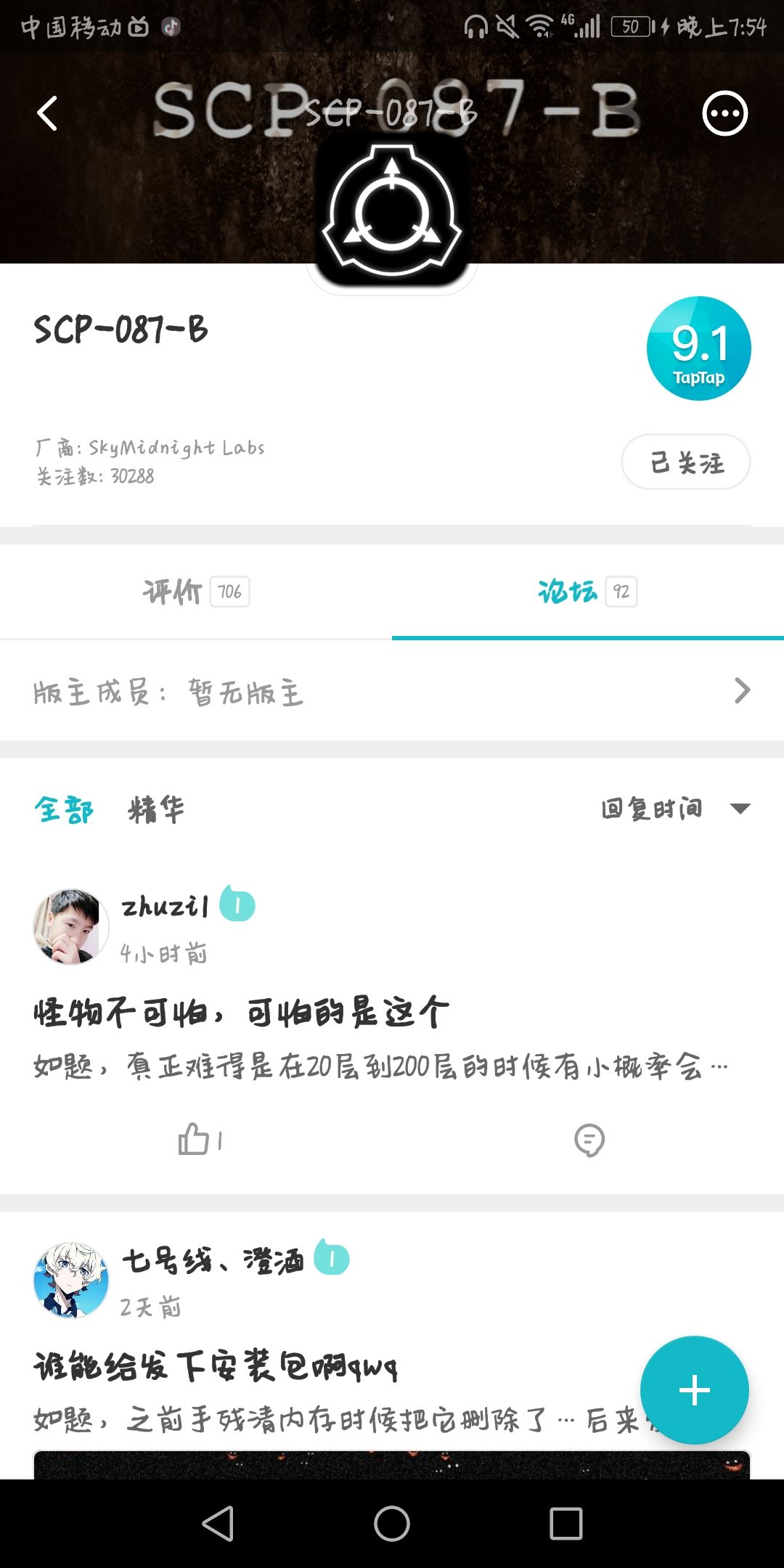Create a new post with plus button
This screenshot has width=784, height=1568.
694,1390
